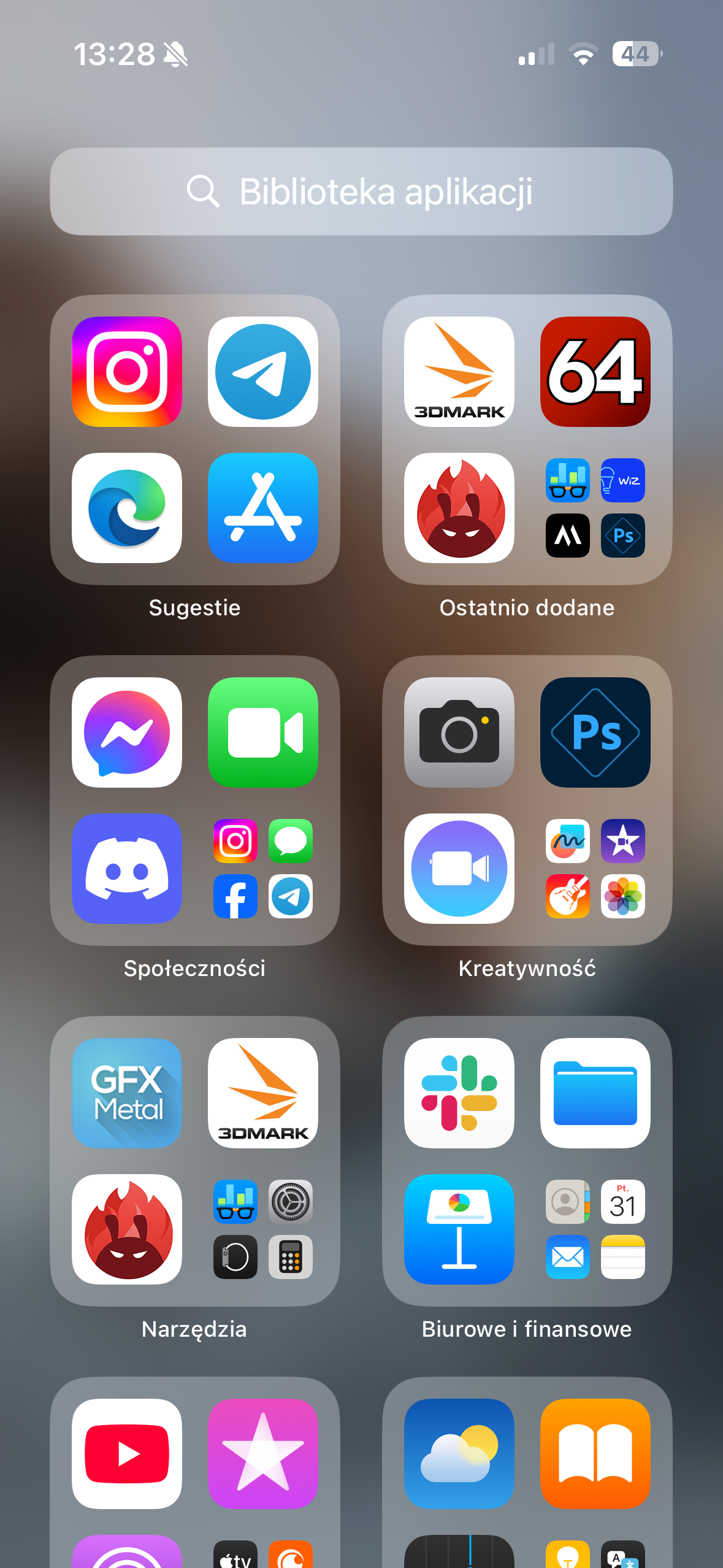
Task: Open Discord app
Action: coord(127,869)
